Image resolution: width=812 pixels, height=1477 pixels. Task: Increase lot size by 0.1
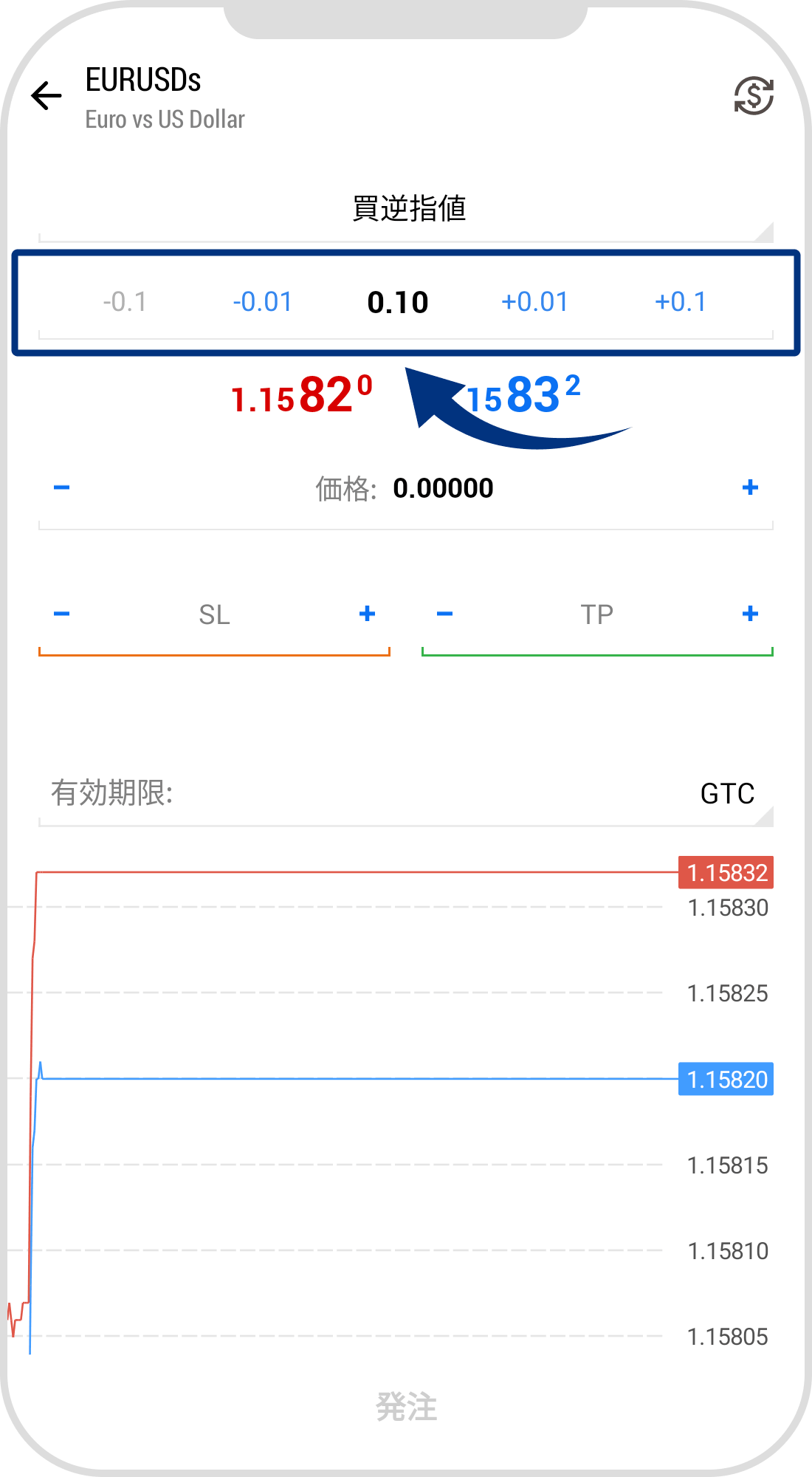pos(681,301)
